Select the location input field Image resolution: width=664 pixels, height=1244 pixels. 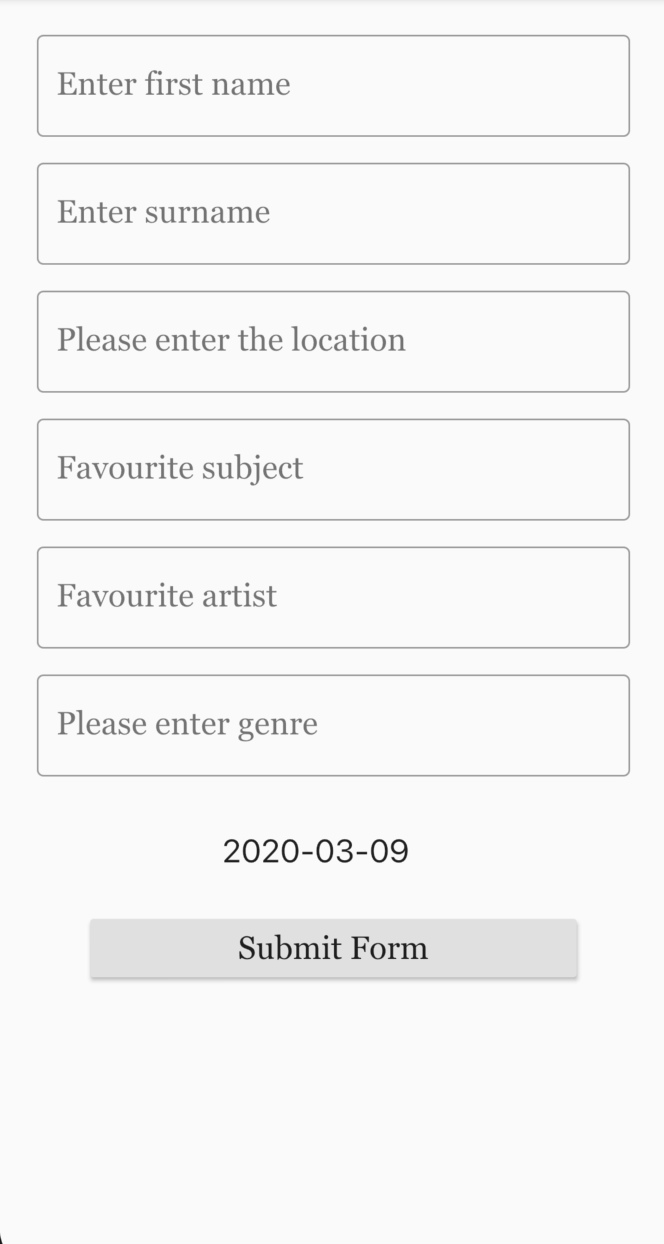pyautogui.click(x=333, y=342)
